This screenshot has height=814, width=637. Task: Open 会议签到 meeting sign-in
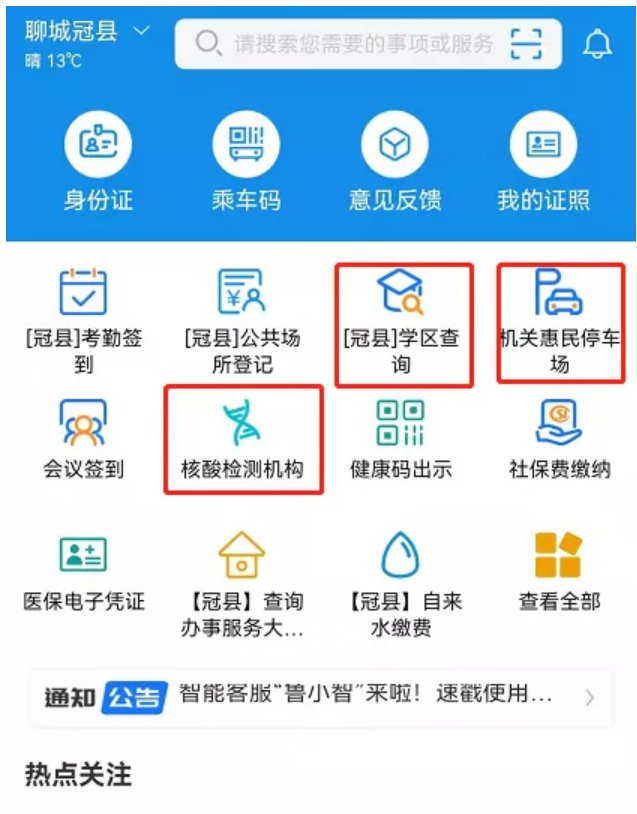[x=83, y=440]
